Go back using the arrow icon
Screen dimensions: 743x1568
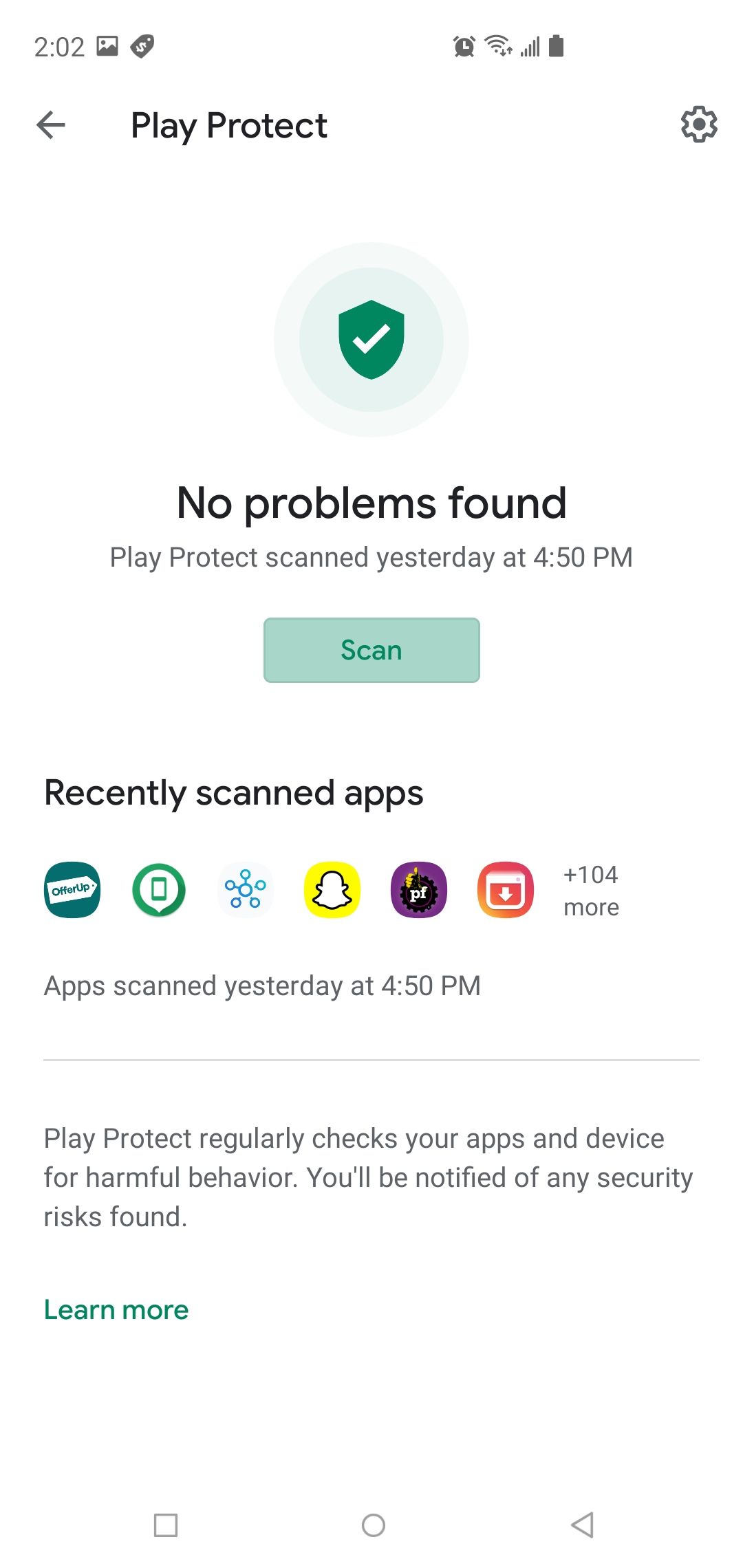pos(50,125)
